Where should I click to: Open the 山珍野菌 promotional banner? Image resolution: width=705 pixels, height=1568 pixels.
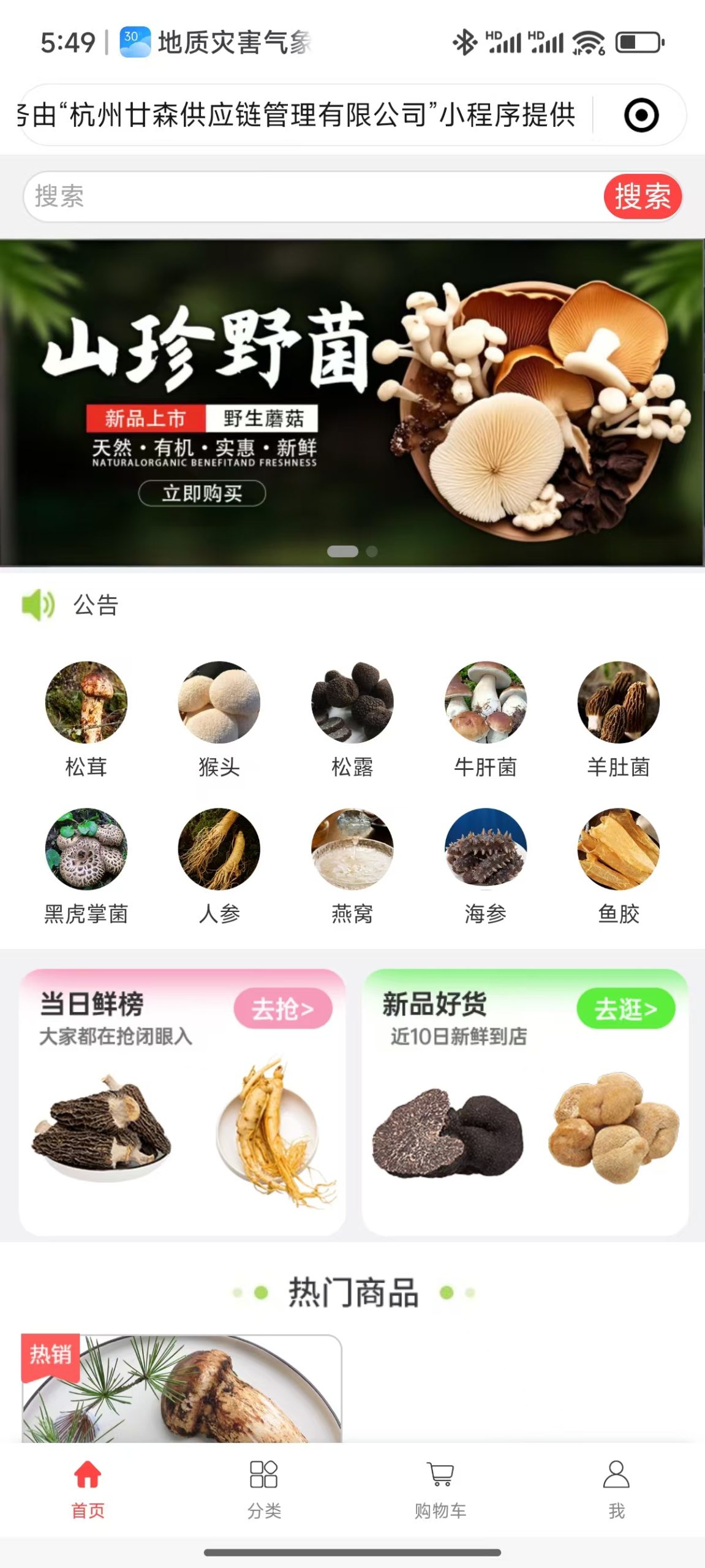tap(352, 402)
